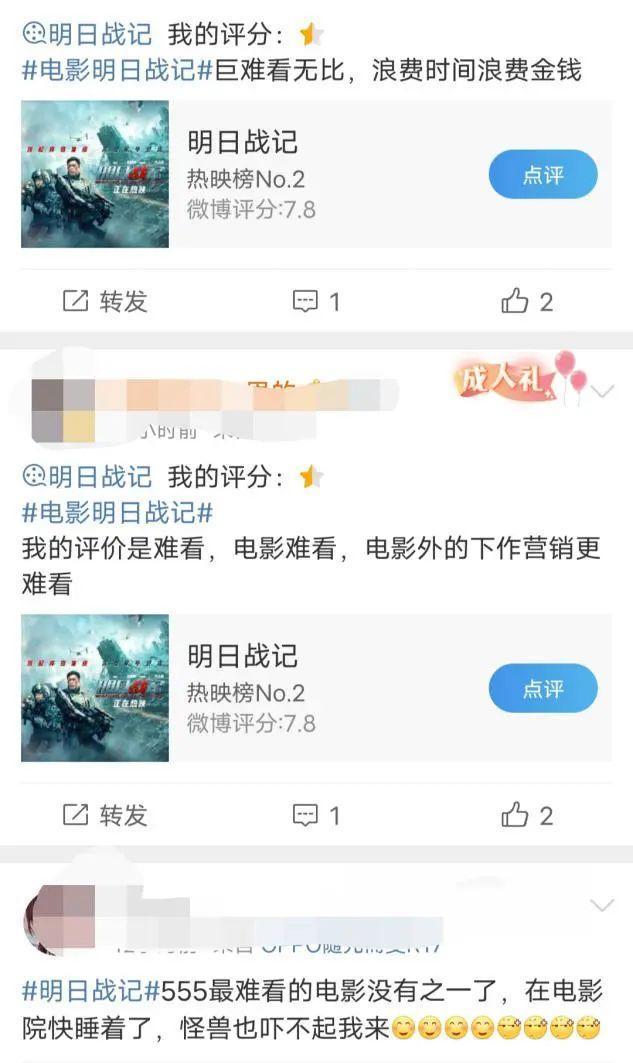Like the 我的评价是难看 review post
The image size is (633, 1063).
coord(526,815)
